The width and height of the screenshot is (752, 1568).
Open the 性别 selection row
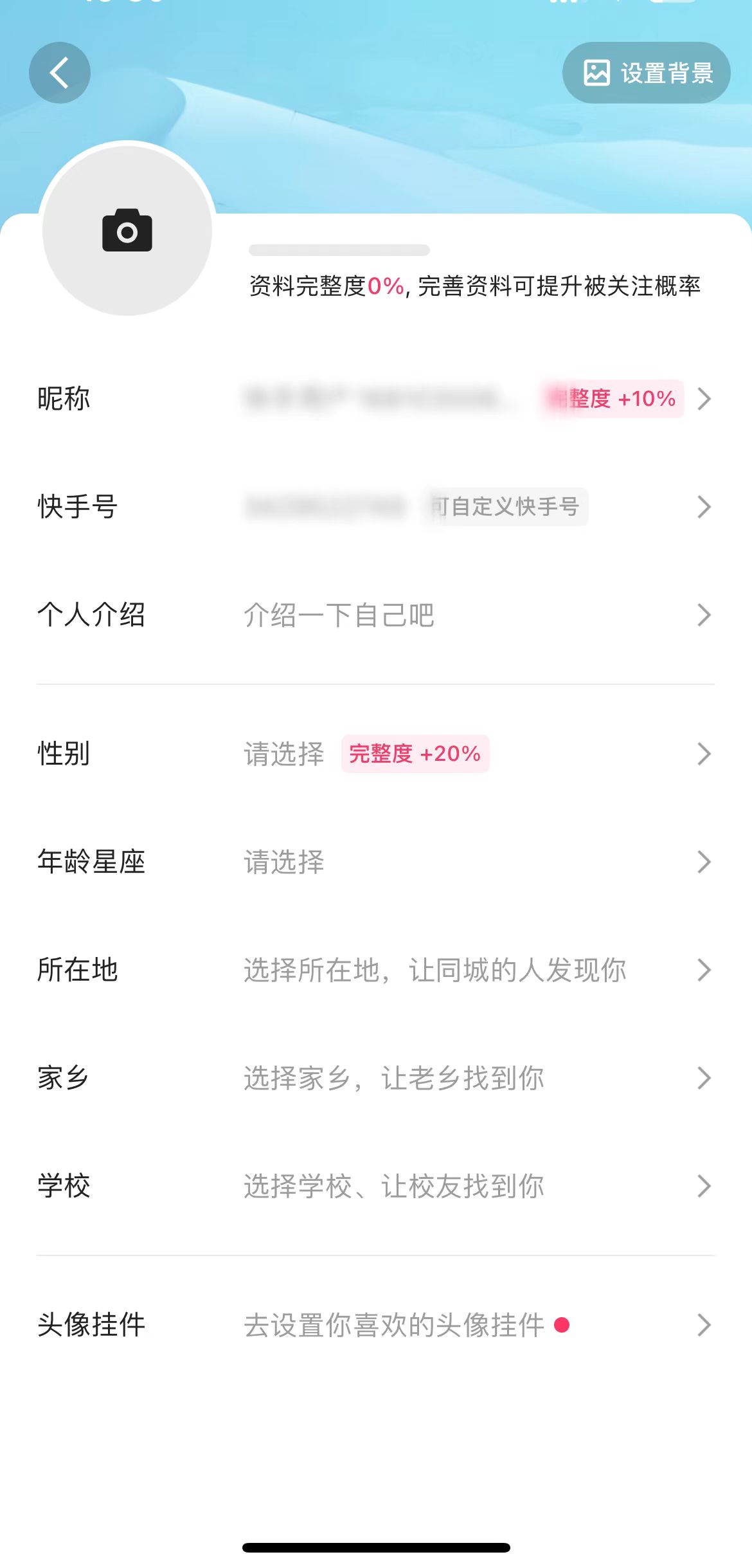pyautogui.click(x=376, y=755)
